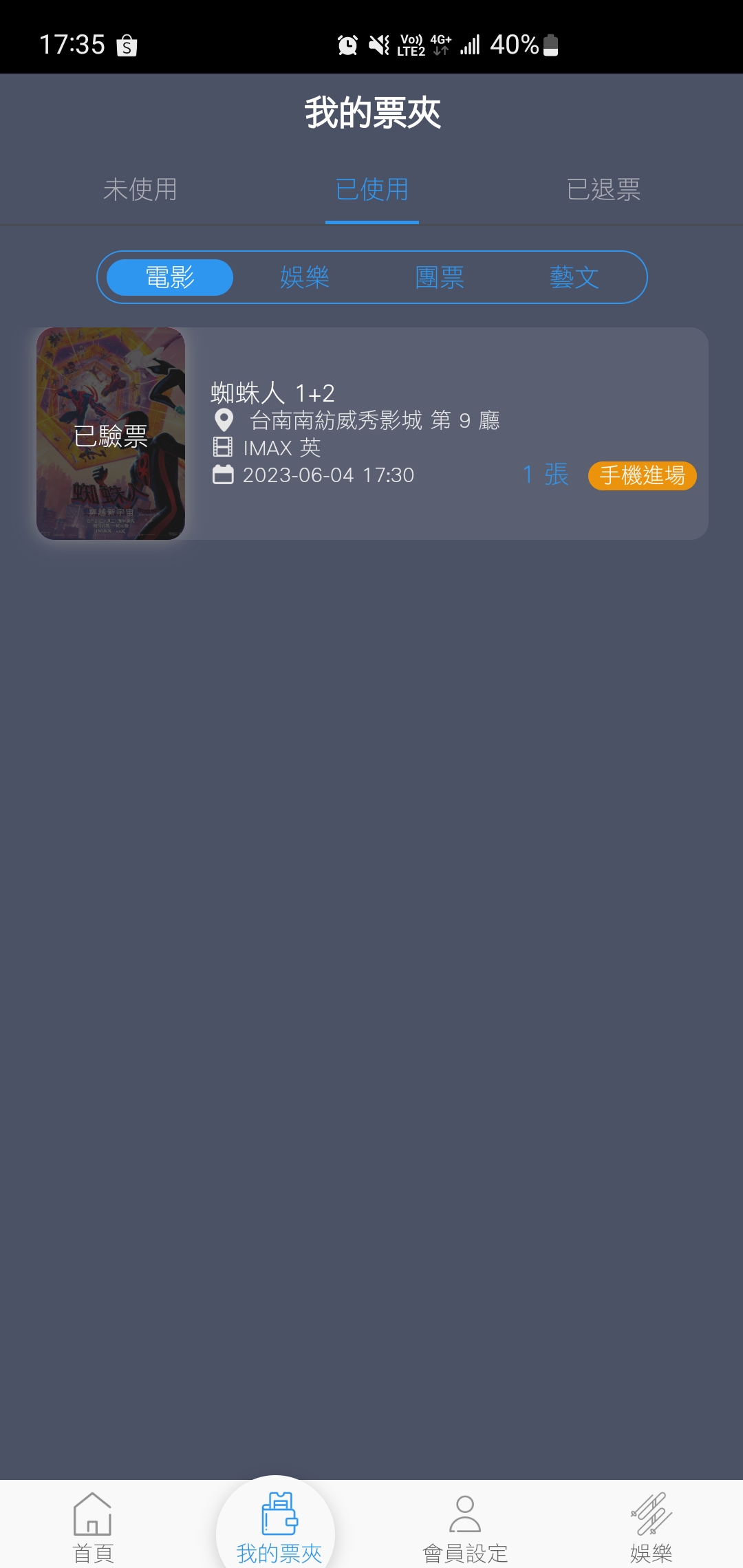Switch to the 已退票 tab
The image size is (743, 1568).
click(x=603, y=189)
